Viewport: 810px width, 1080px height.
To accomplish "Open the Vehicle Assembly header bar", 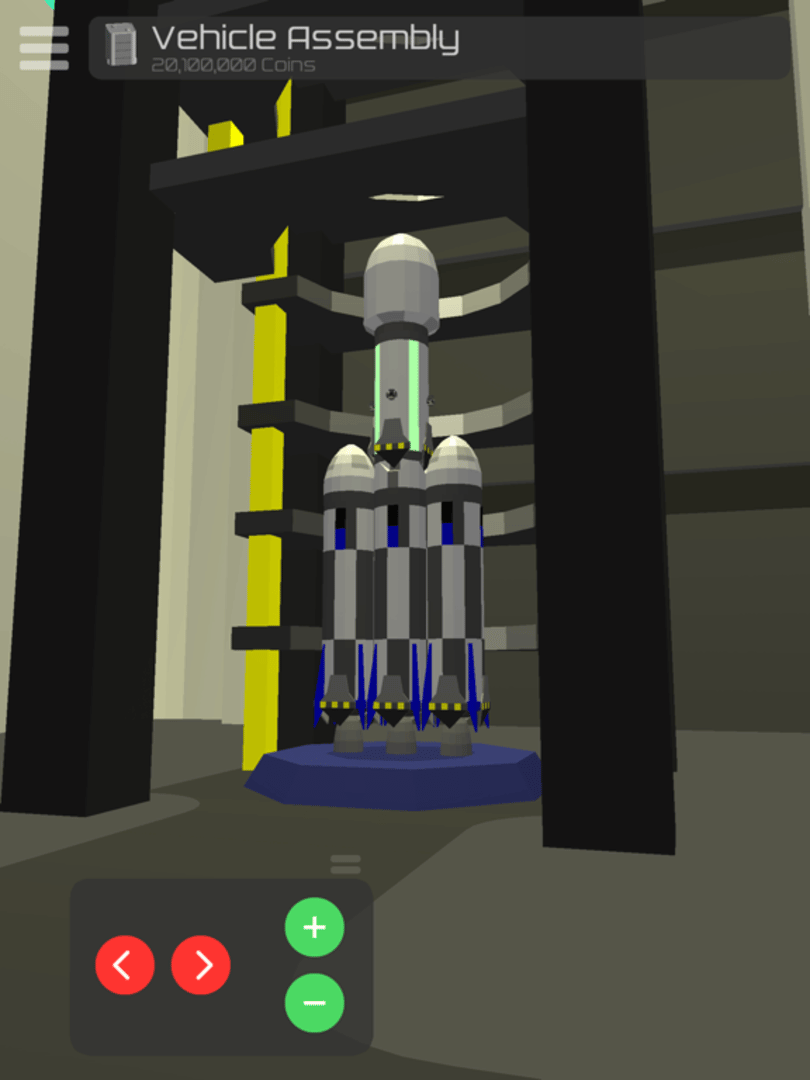I will pyautogui.click(x=440, y=48).
